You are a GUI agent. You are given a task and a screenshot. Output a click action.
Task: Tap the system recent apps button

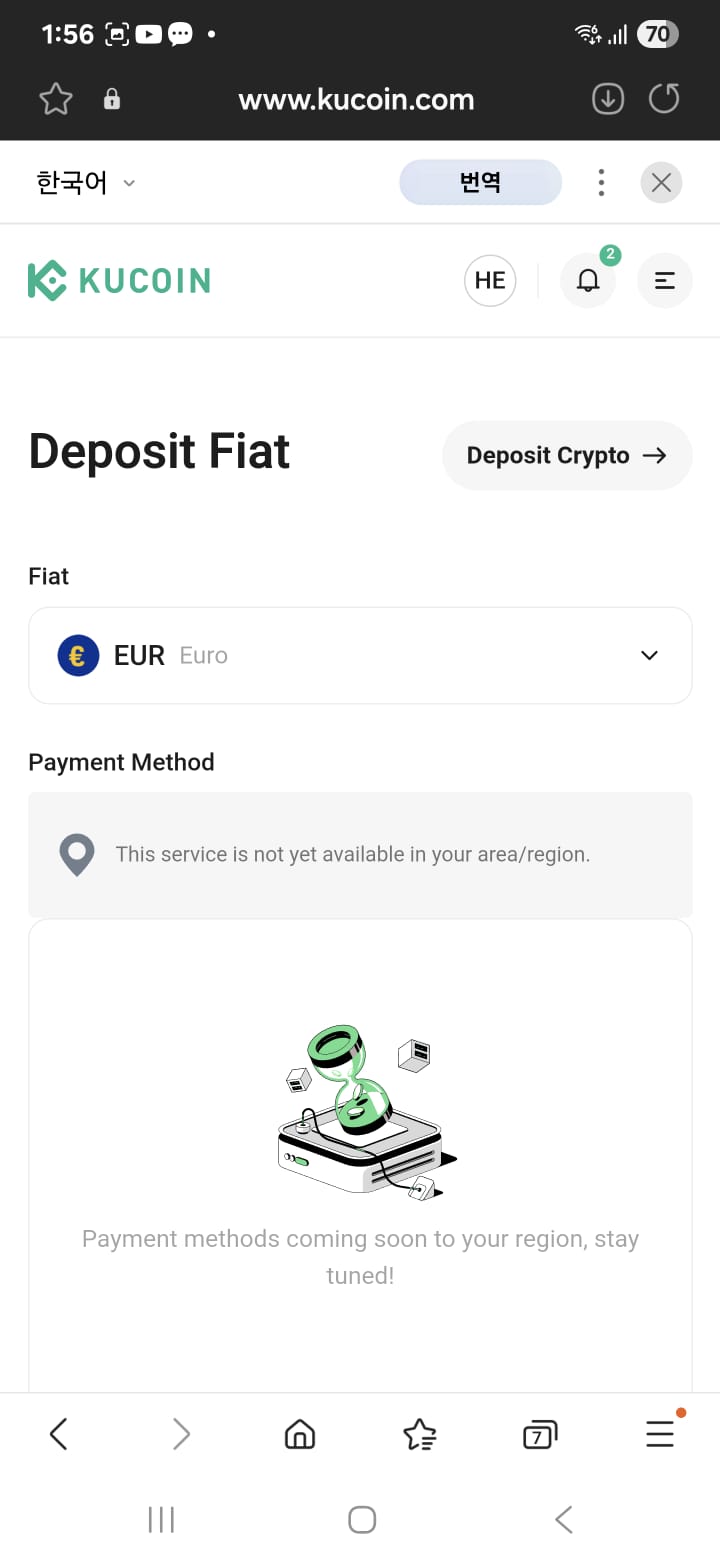[x=161, y=1520]
